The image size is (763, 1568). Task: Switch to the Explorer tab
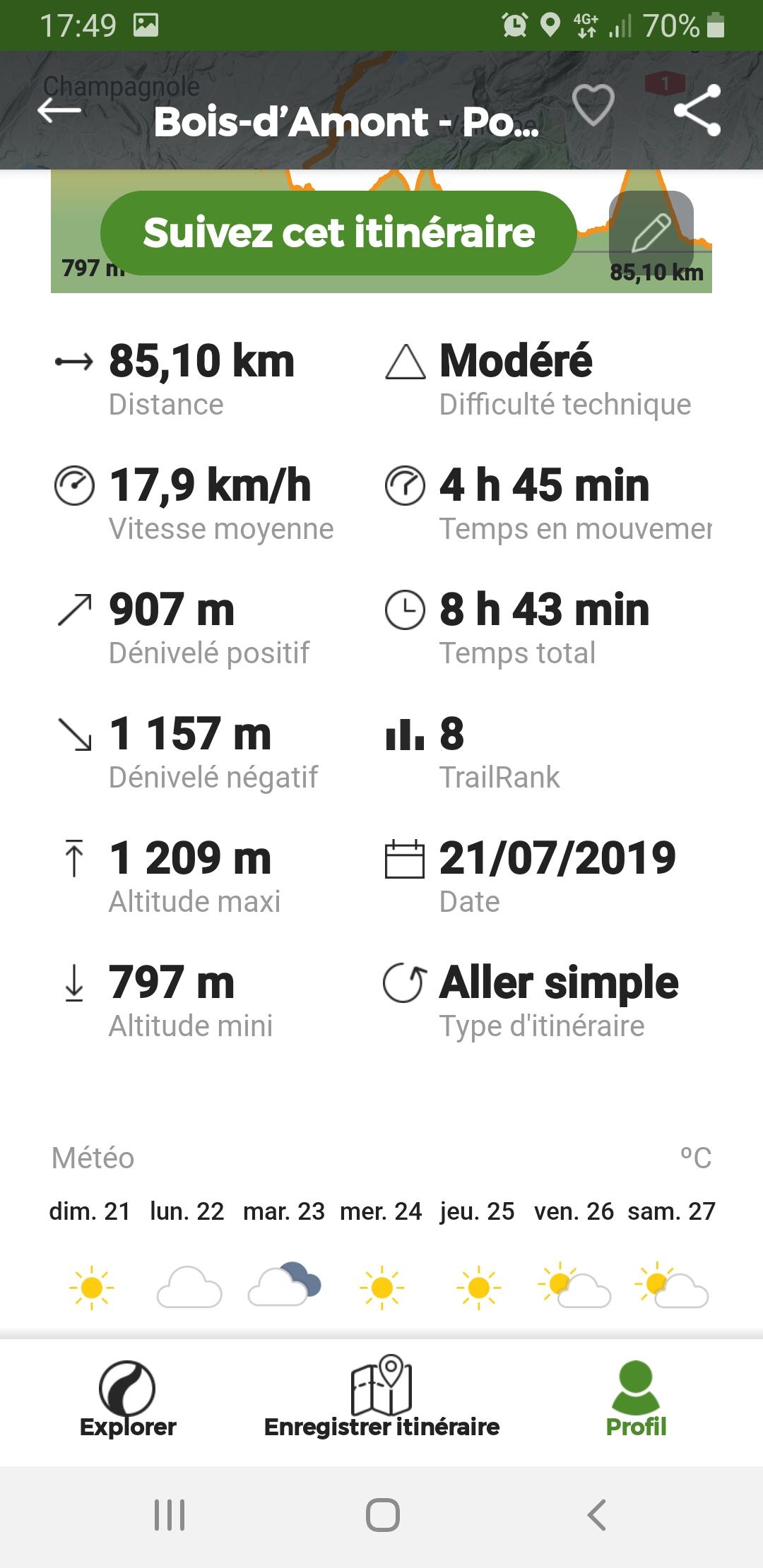click(128, 1402)
